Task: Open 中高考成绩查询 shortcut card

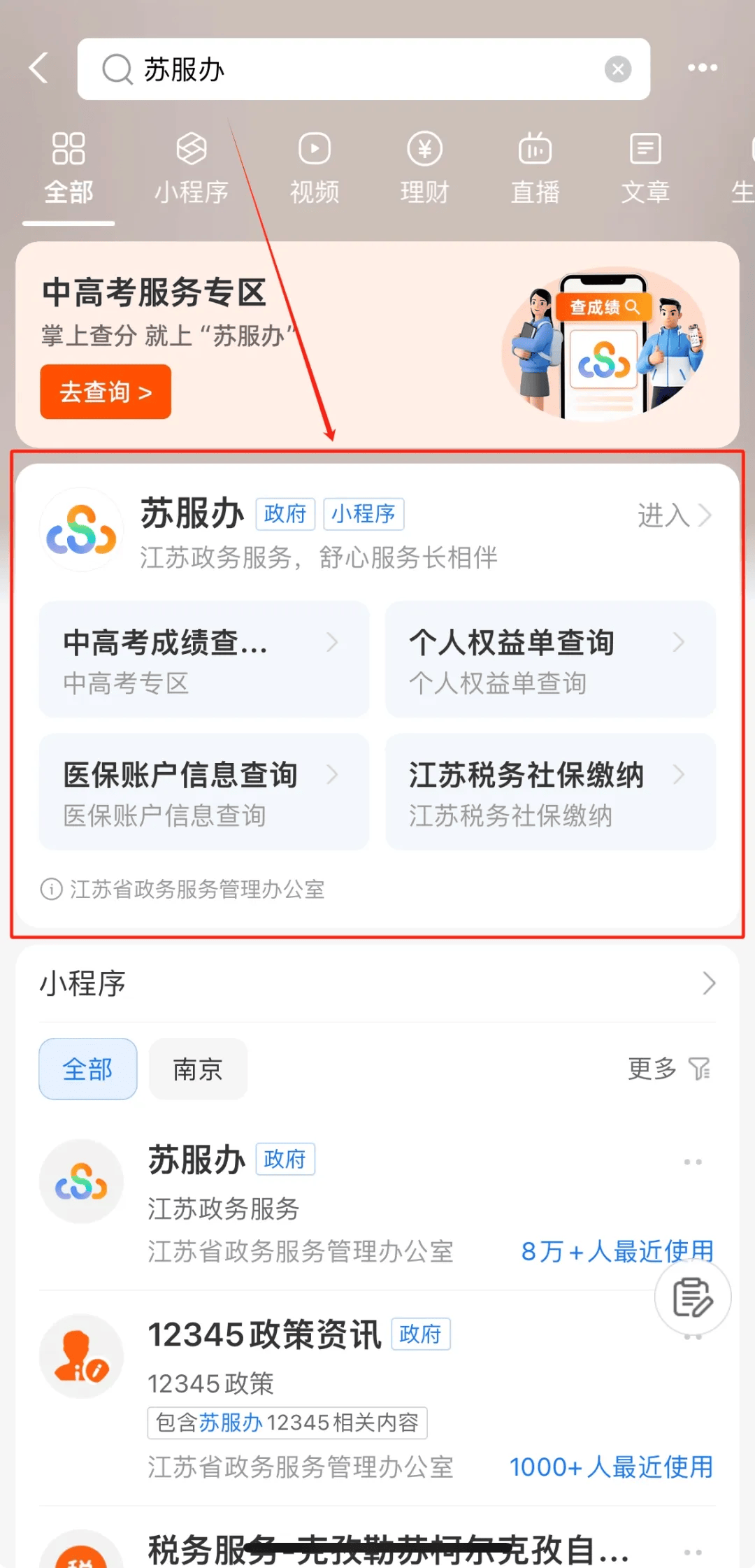Action: (203, 660)
